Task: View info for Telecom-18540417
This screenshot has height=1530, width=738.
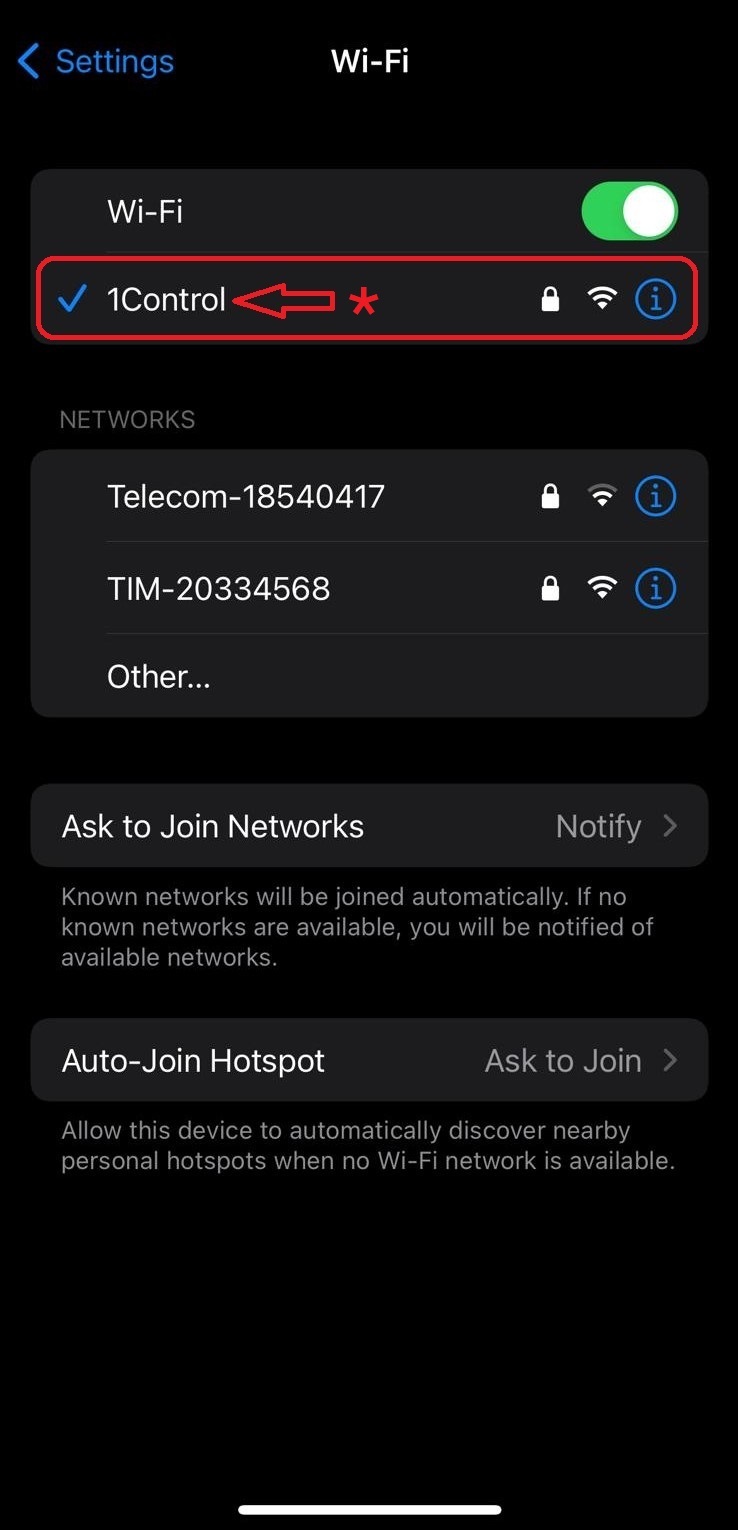Action: tap(656, 496)
